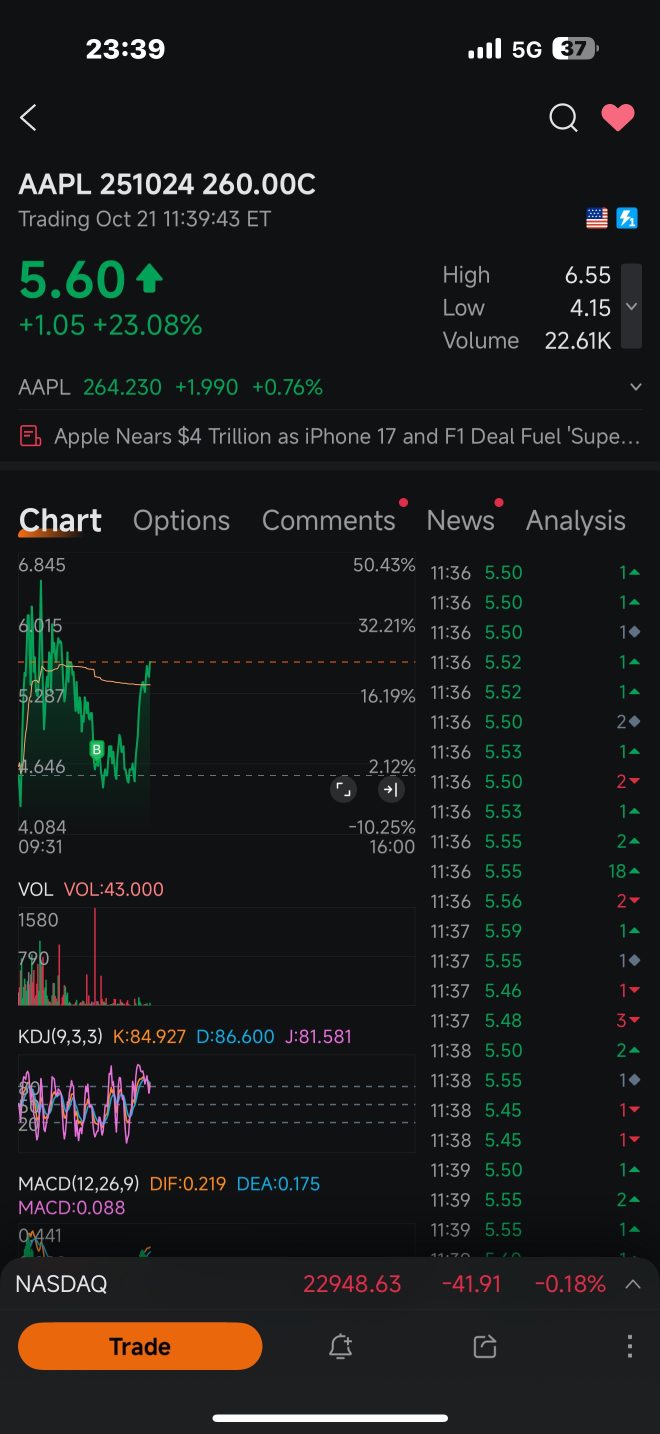Switch to the Comments tab
Screen dimensions: 660x1434
point(329,520)
